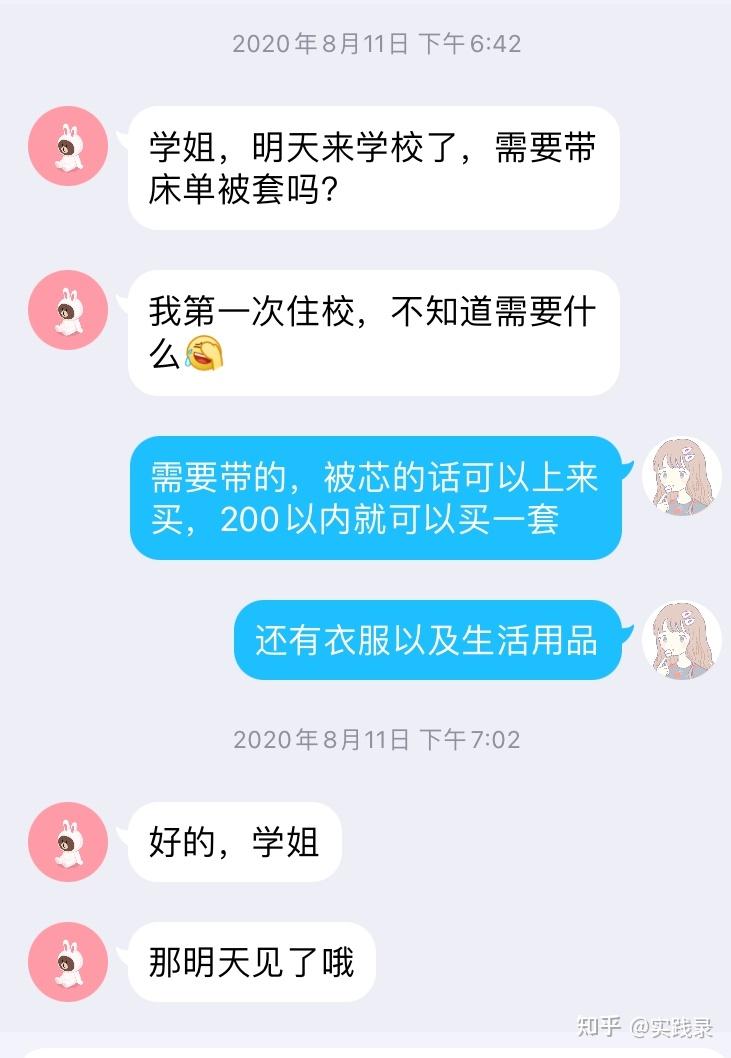View the girl avatar beside "需要带的，被芯的话"
The image size is (731, 1058).
point(681,477)
